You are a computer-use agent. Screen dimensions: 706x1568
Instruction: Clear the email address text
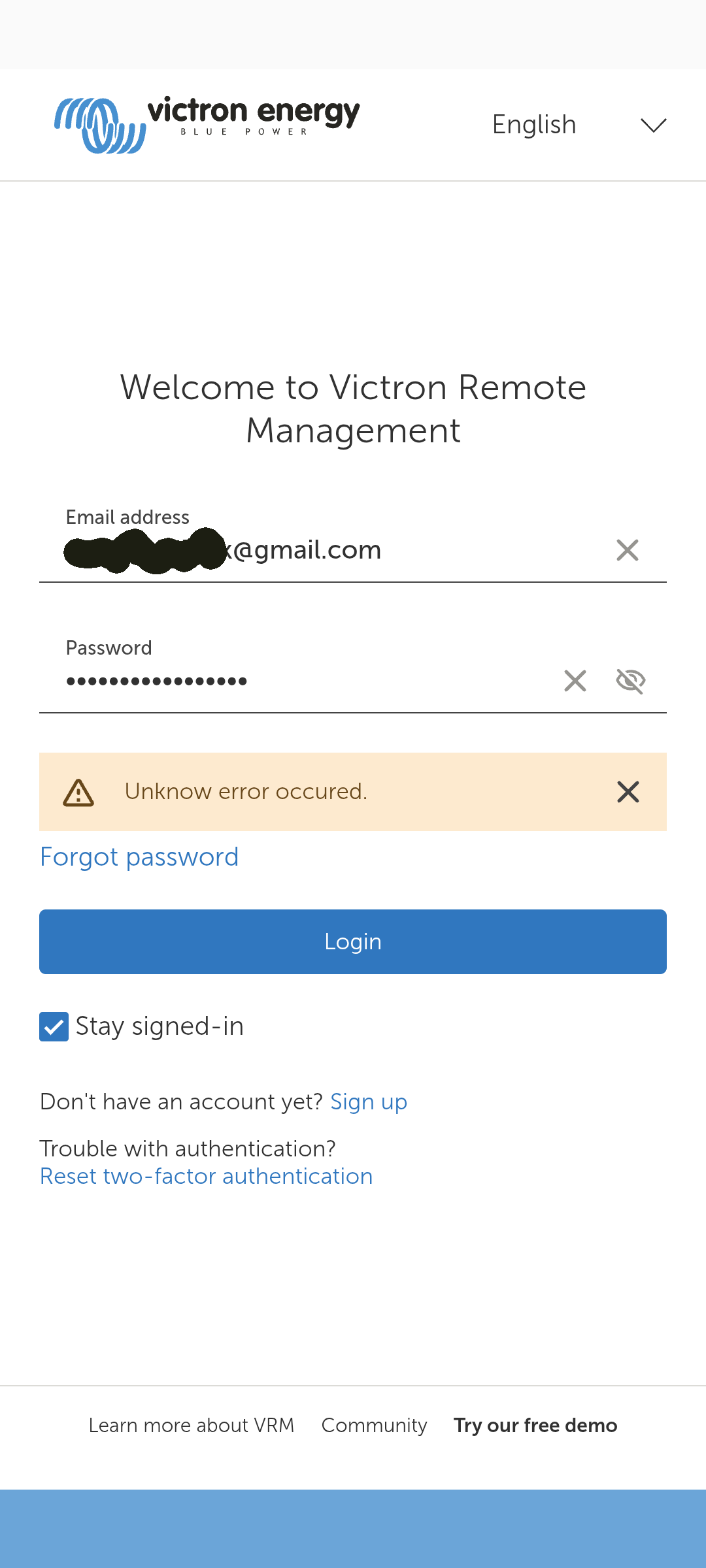[x=627, y=550]
